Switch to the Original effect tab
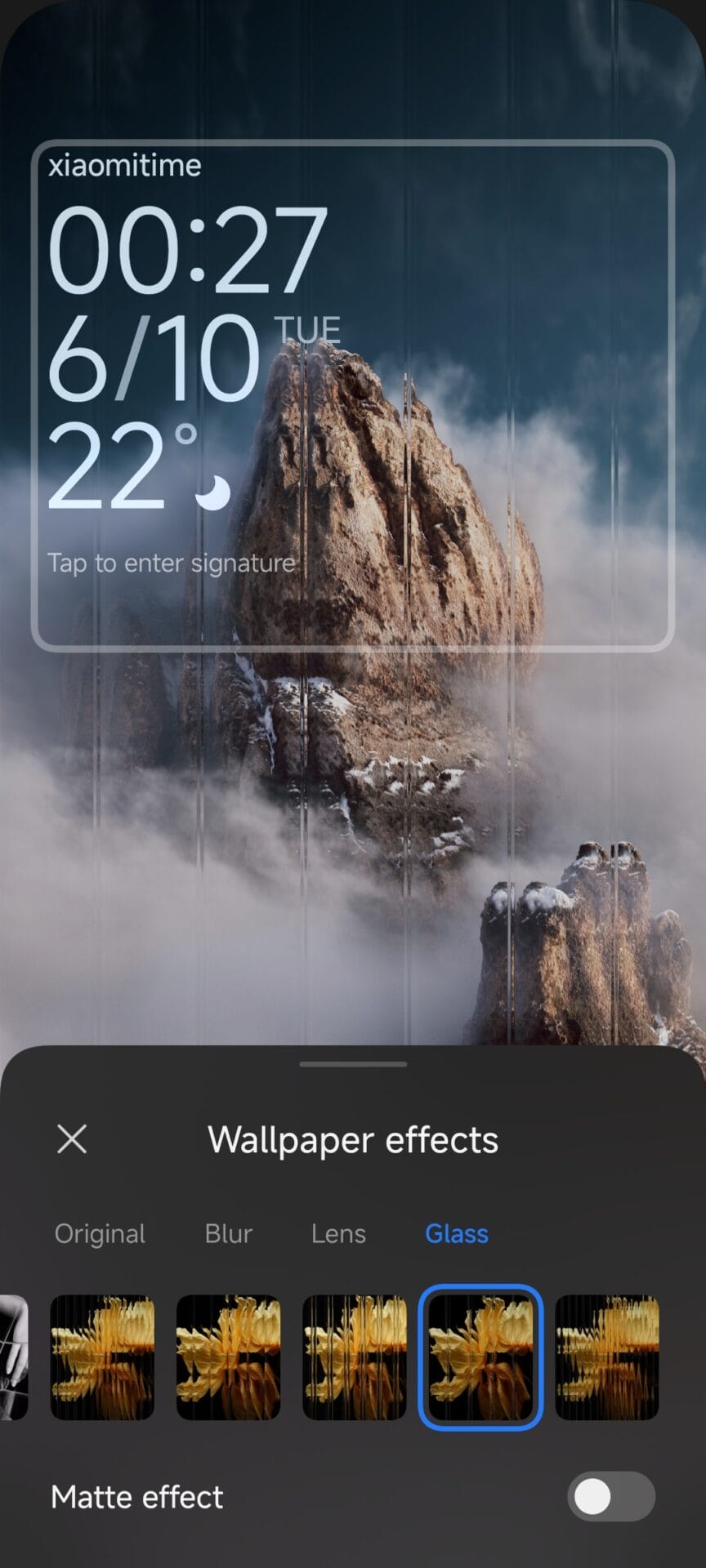This screenshot has width=706, height=1568. pyautogui.click(x=100, y=1233)
